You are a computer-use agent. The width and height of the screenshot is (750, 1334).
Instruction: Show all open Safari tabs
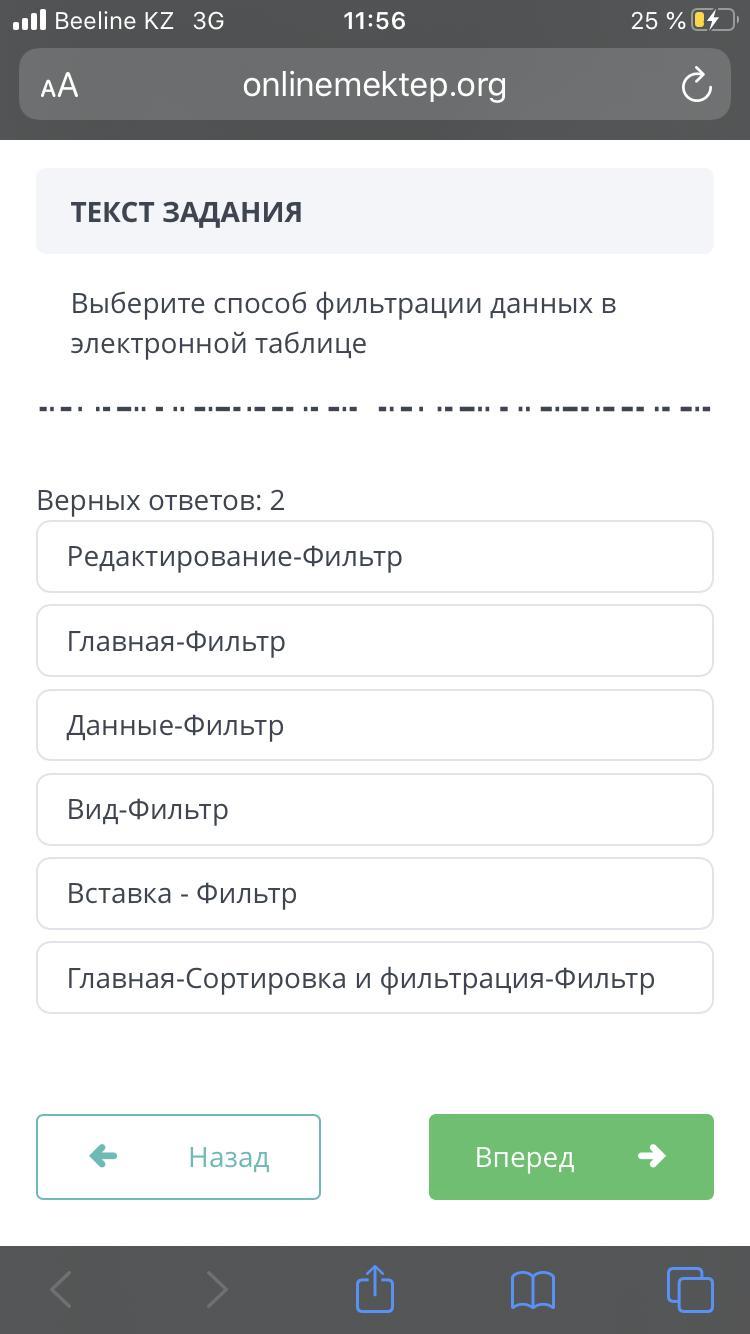(x=690, y=1290)
